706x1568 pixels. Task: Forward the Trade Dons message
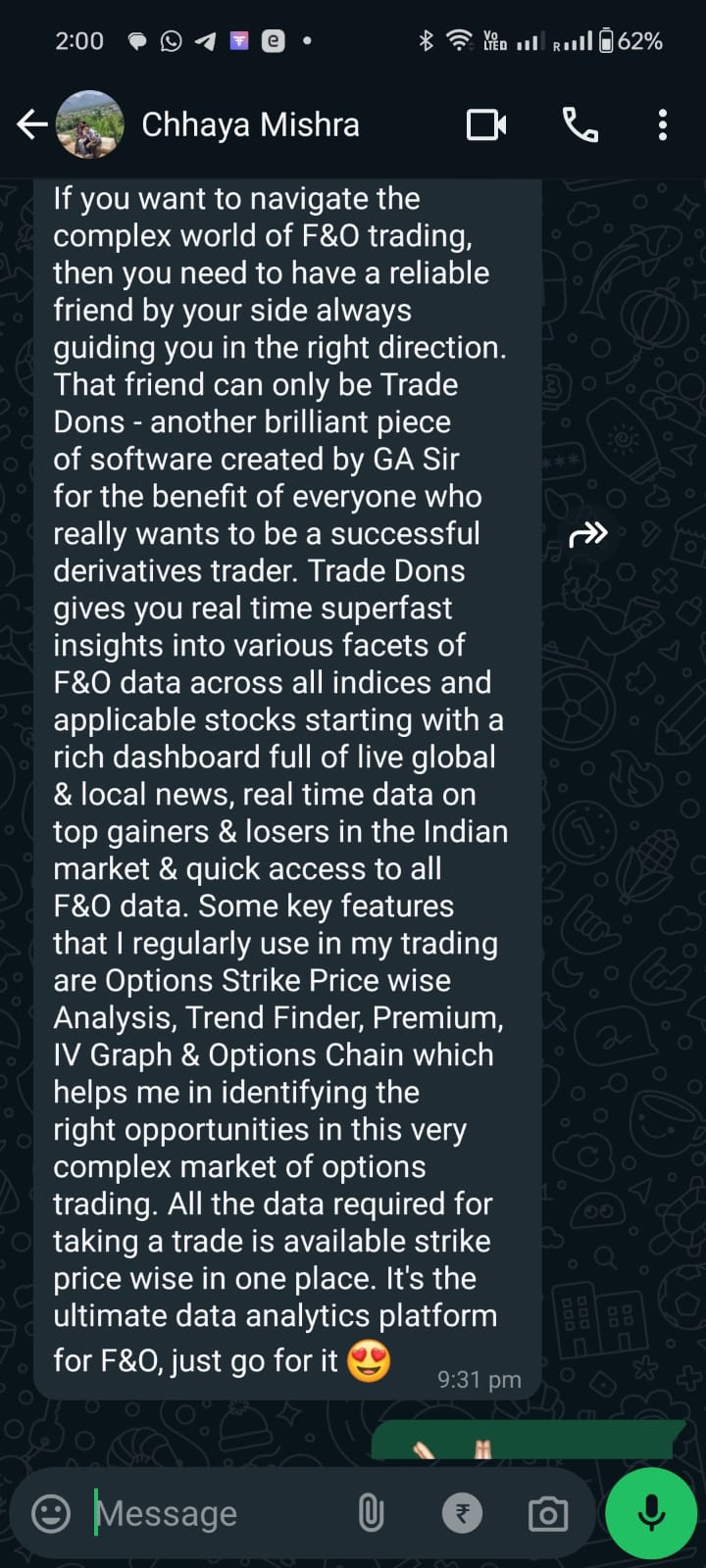click(x=588, y=534)
